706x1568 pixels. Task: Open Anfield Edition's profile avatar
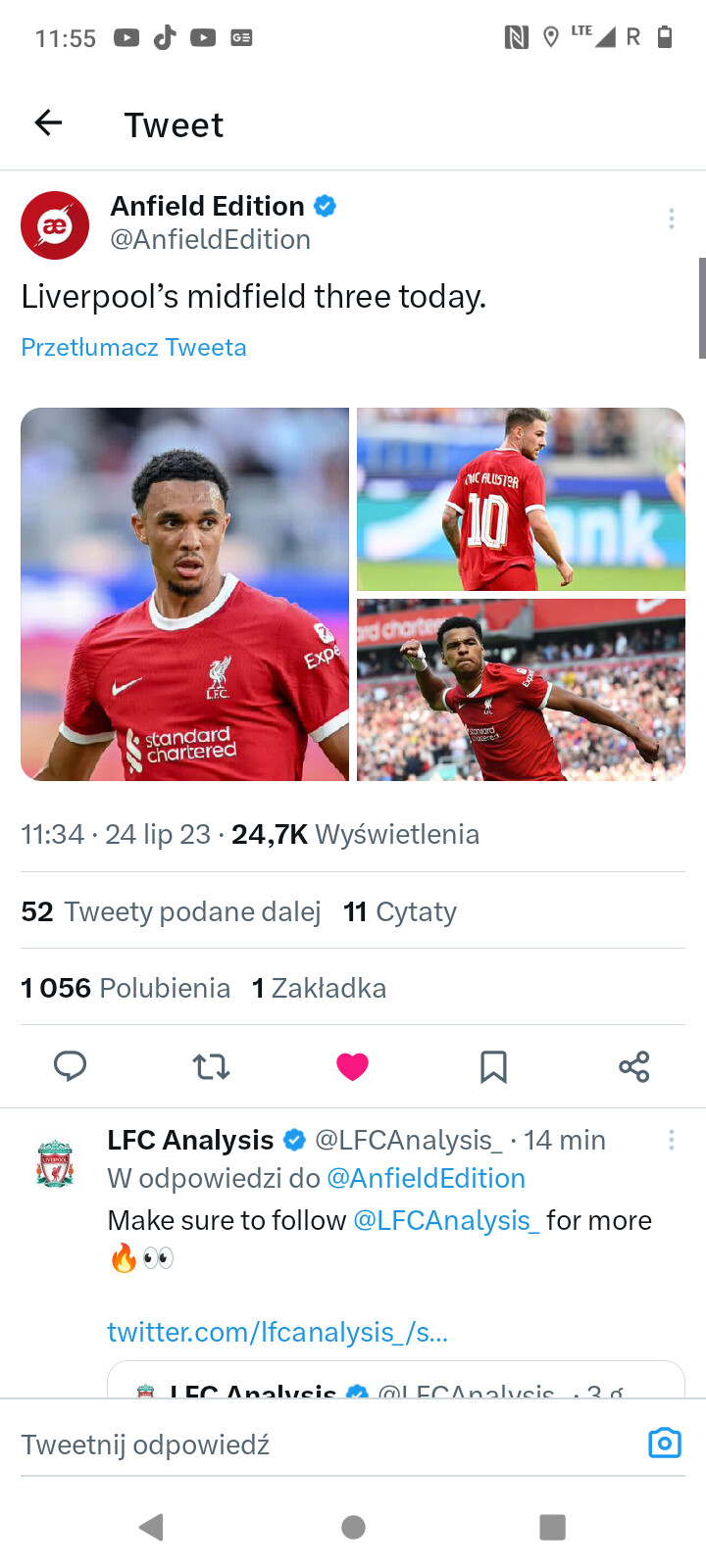pyautogui.click(x=55, y=225)
